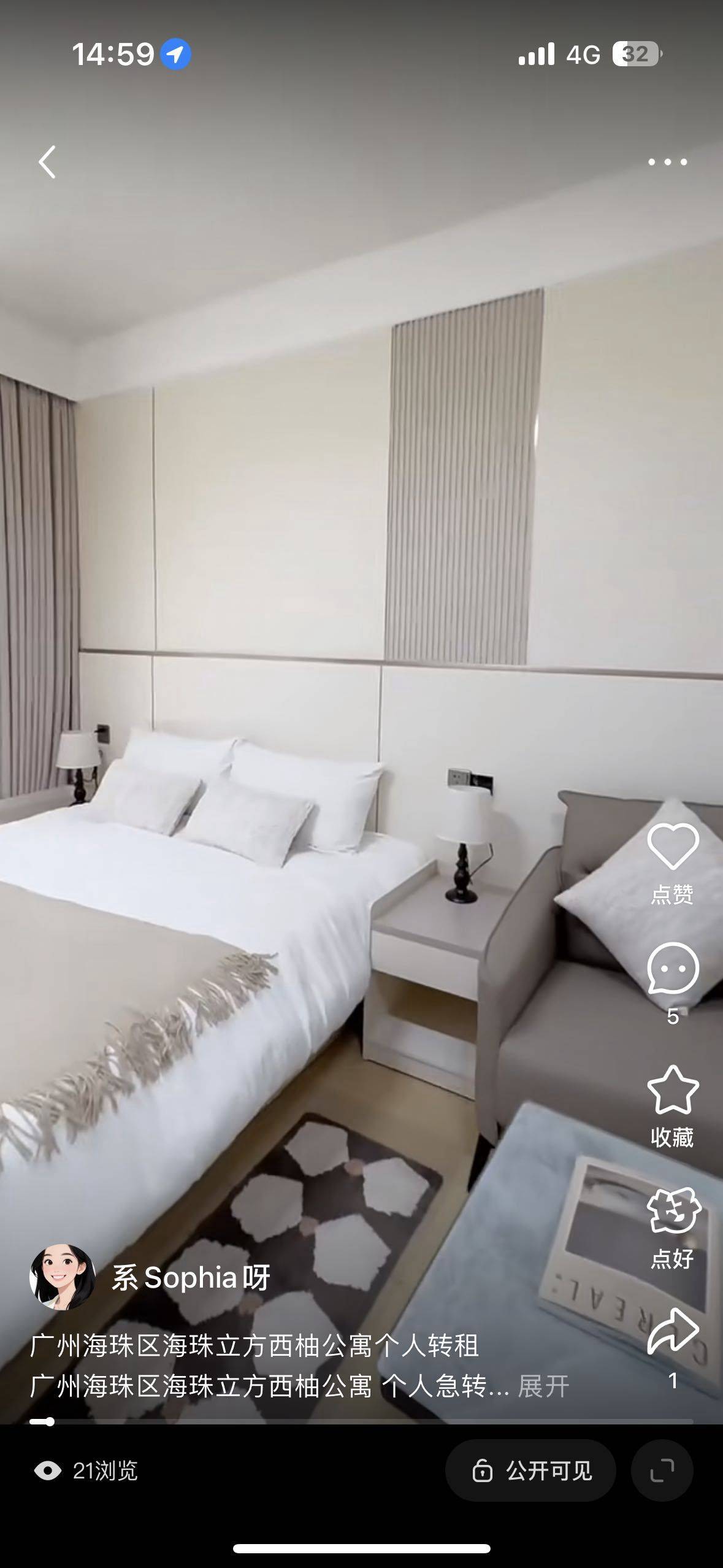
Task: Tap the 点好 reaction icon
Action: tap(673, 1212)
